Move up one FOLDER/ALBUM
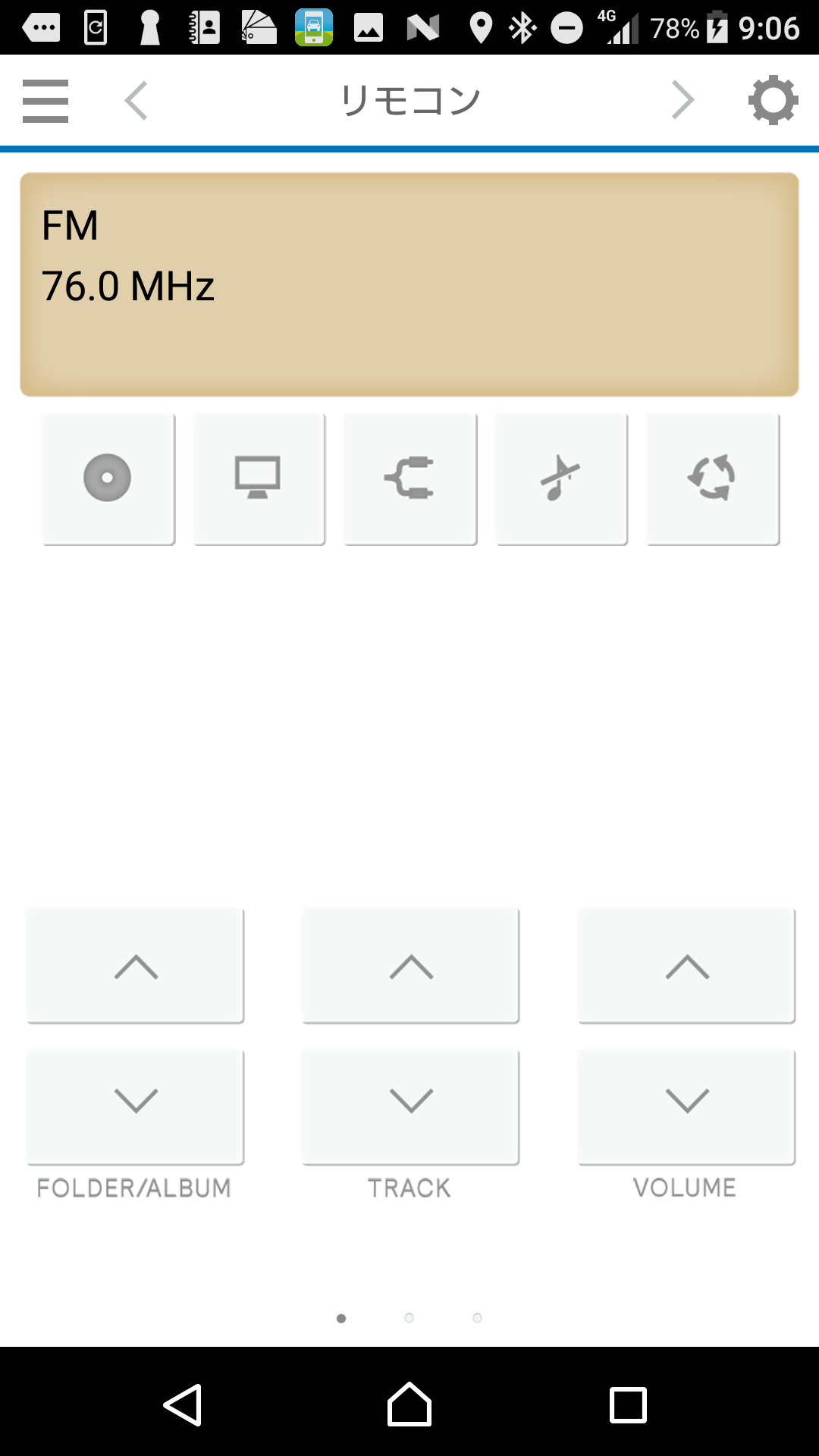The height and width of the screenshot is (1456, 819). [136, 966]
